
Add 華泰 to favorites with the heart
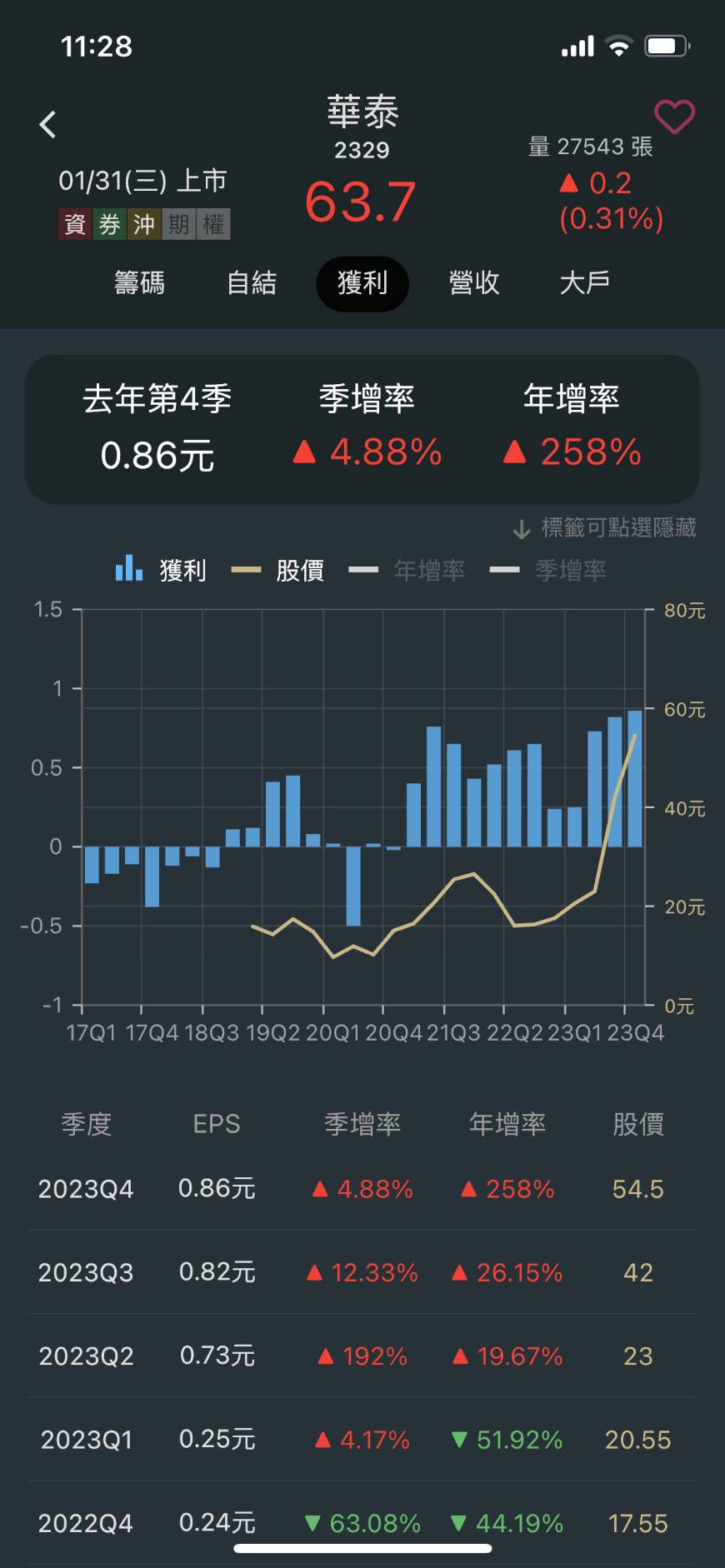point(674,117)
